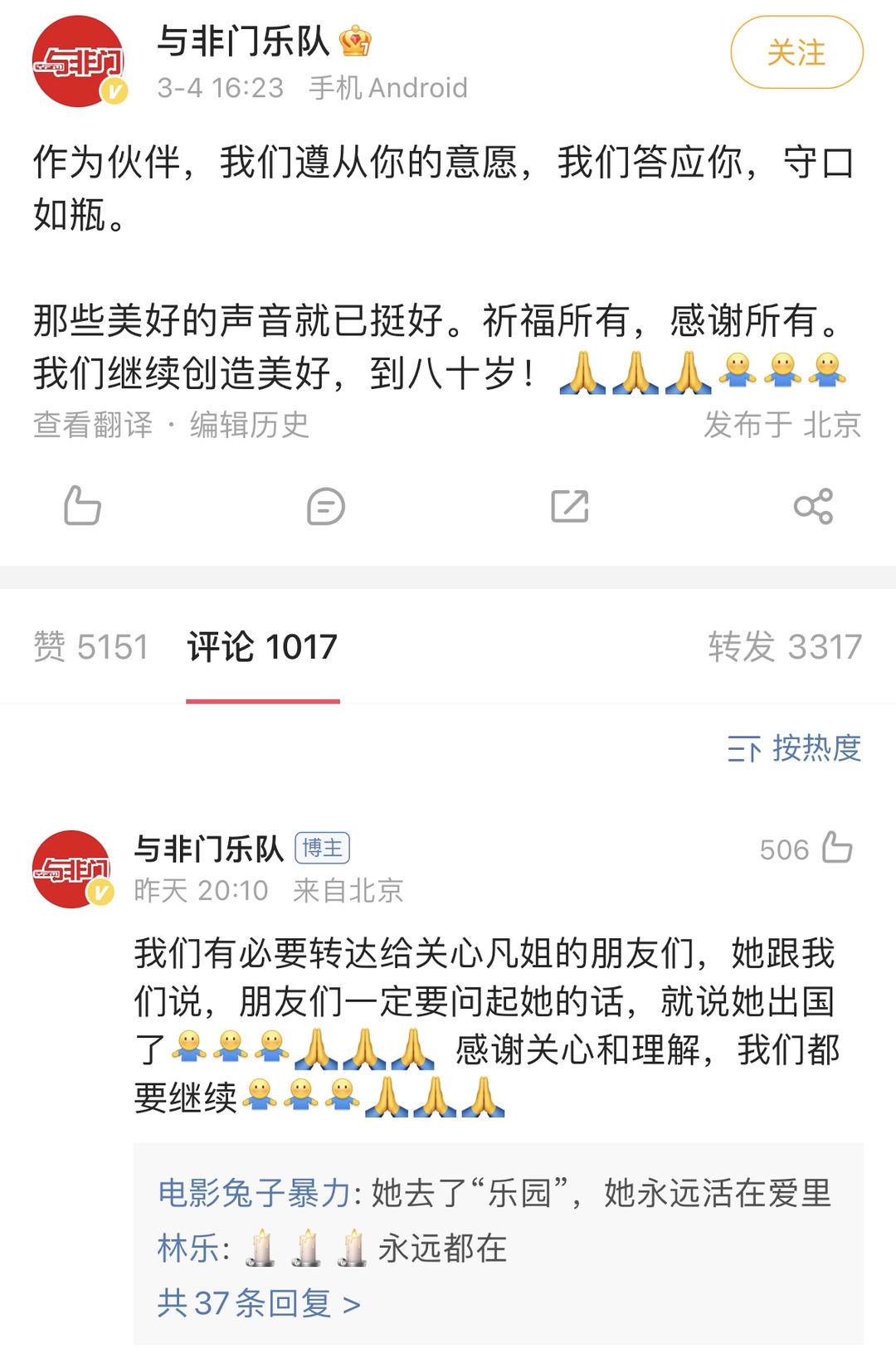Viewport: 896px width, 1358px height.
Task: Open the commenter avatar beside the 博主 badge
Action: pyautogui.click(x=72, y=869)
